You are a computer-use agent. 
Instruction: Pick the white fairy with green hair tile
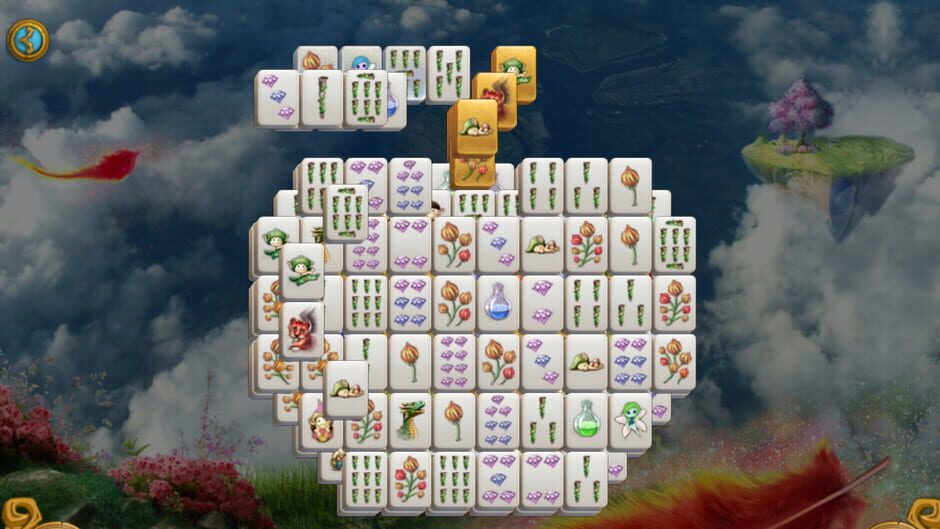coord(629,418)
